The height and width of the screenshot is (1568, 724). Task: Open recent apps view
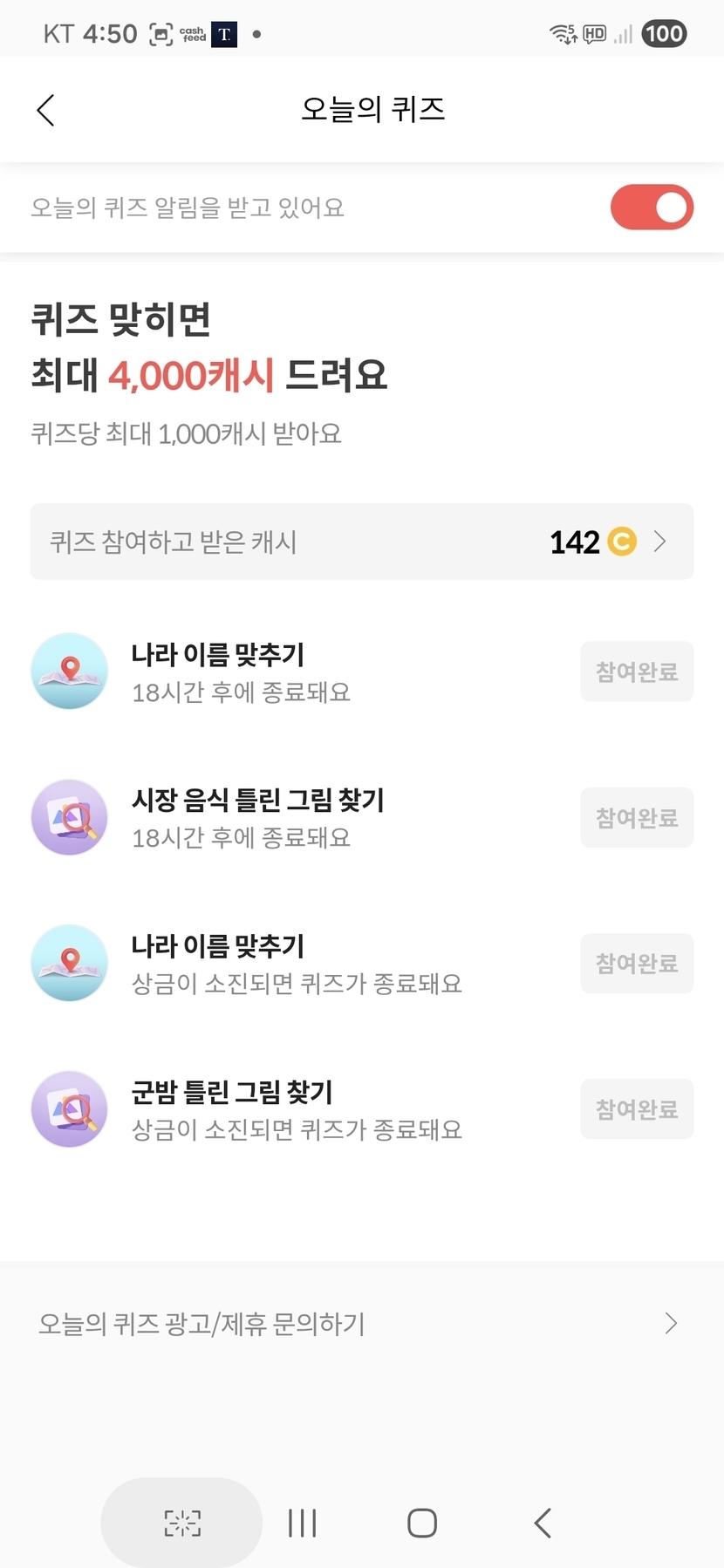[x=302, y=1523]
